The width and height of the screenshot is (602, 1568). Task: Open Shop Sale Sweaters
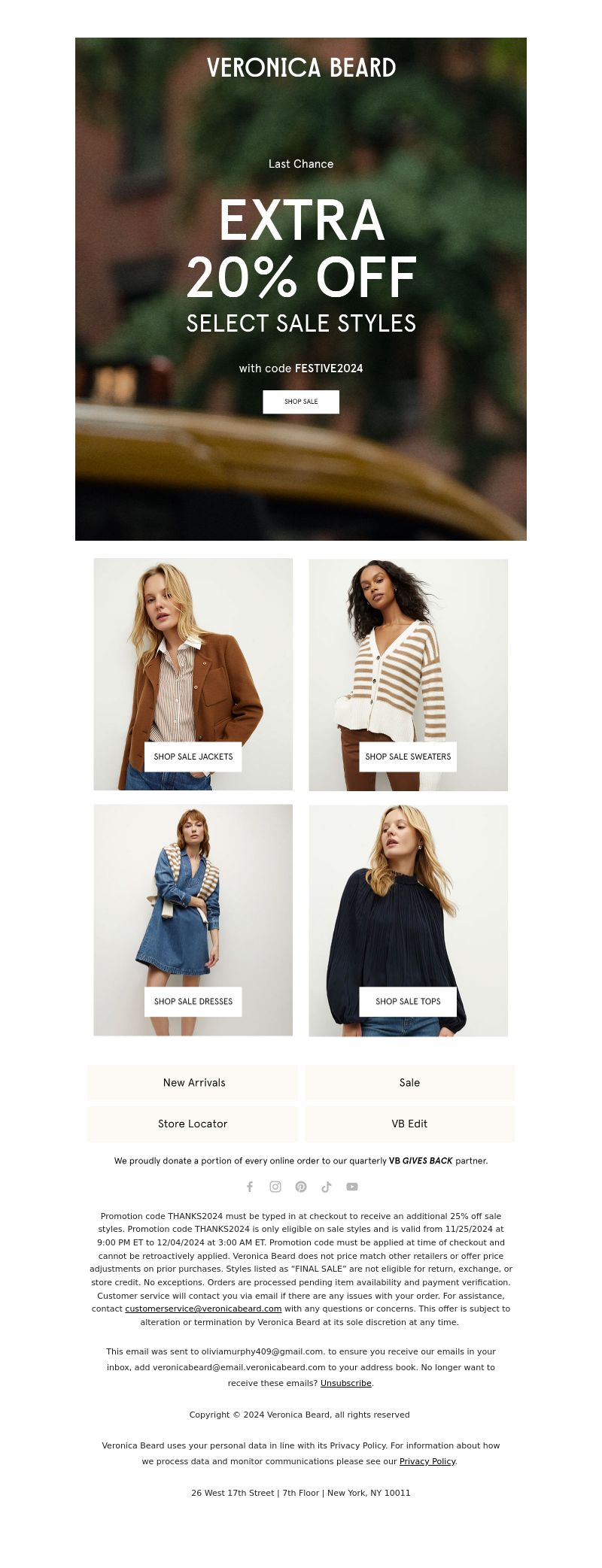(x=408, y=757)
